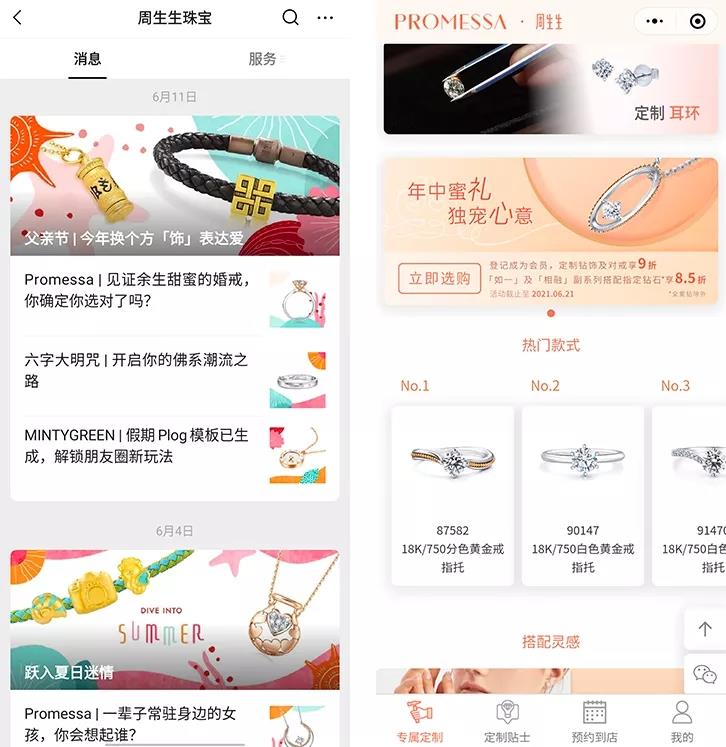Switch to the 定制贴士 tab

pyautogui.click(x=507, y=720)
